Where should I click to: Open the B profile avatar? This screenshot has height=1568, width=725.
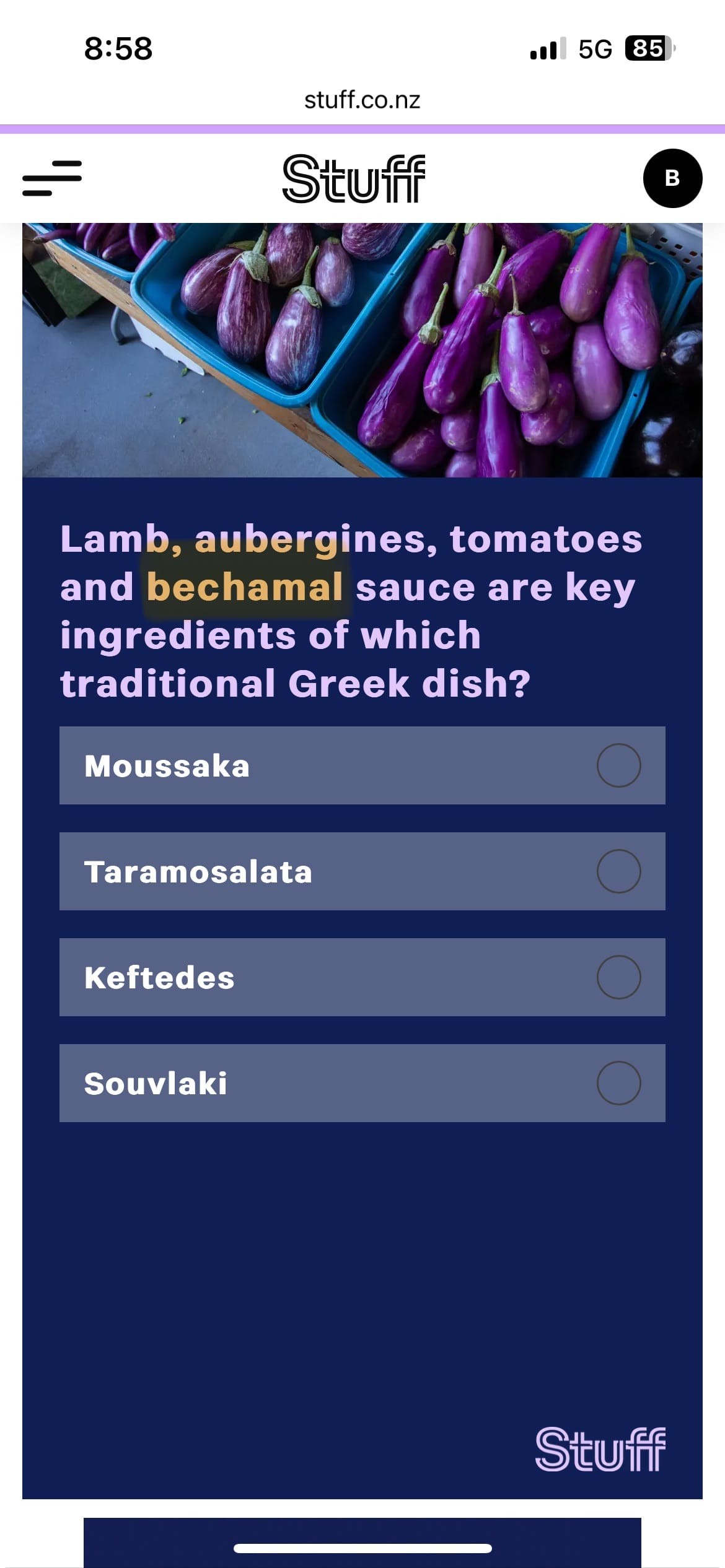click(672, 178)
